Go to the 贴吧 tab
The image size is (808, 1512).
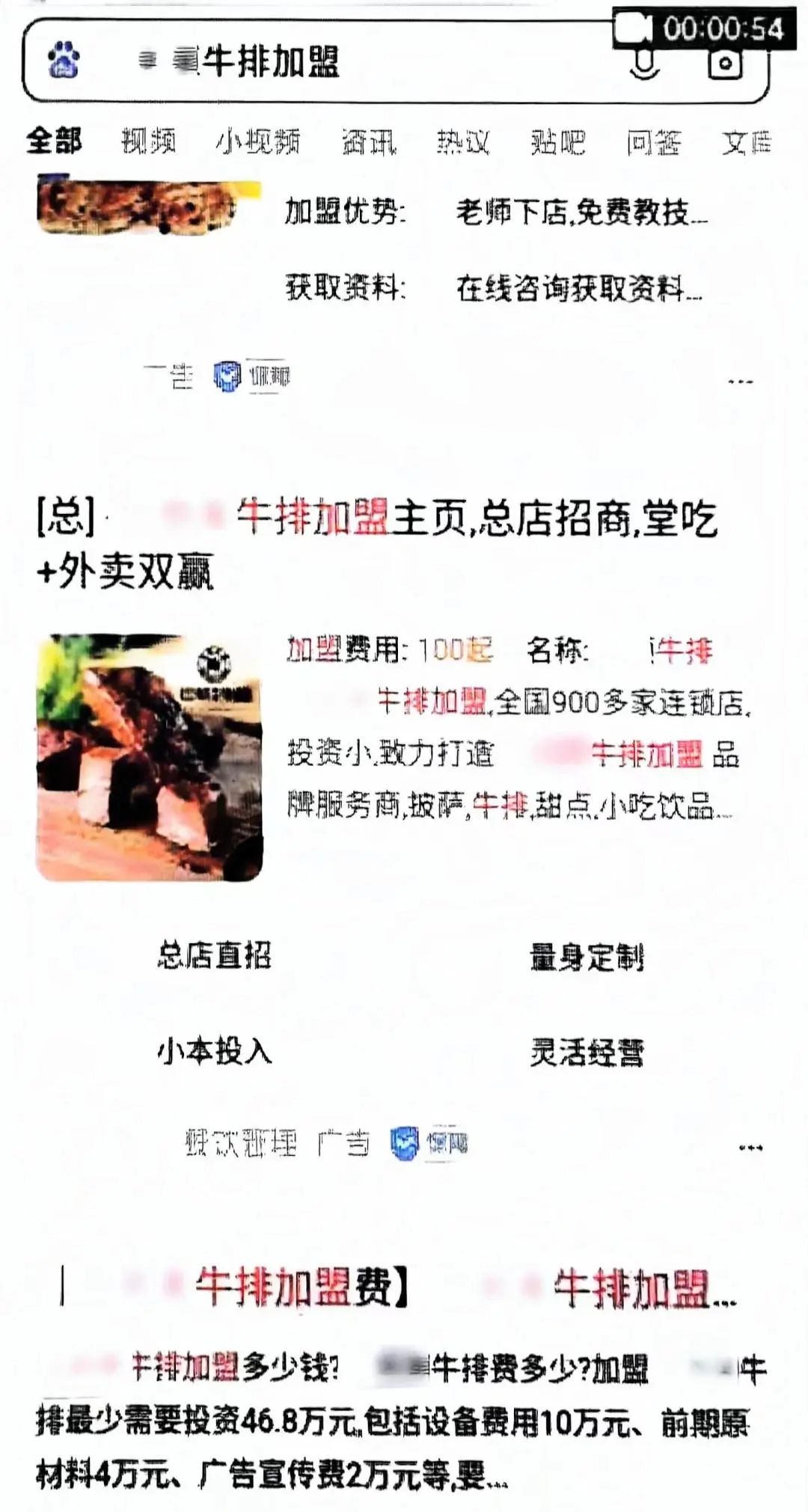557,141
